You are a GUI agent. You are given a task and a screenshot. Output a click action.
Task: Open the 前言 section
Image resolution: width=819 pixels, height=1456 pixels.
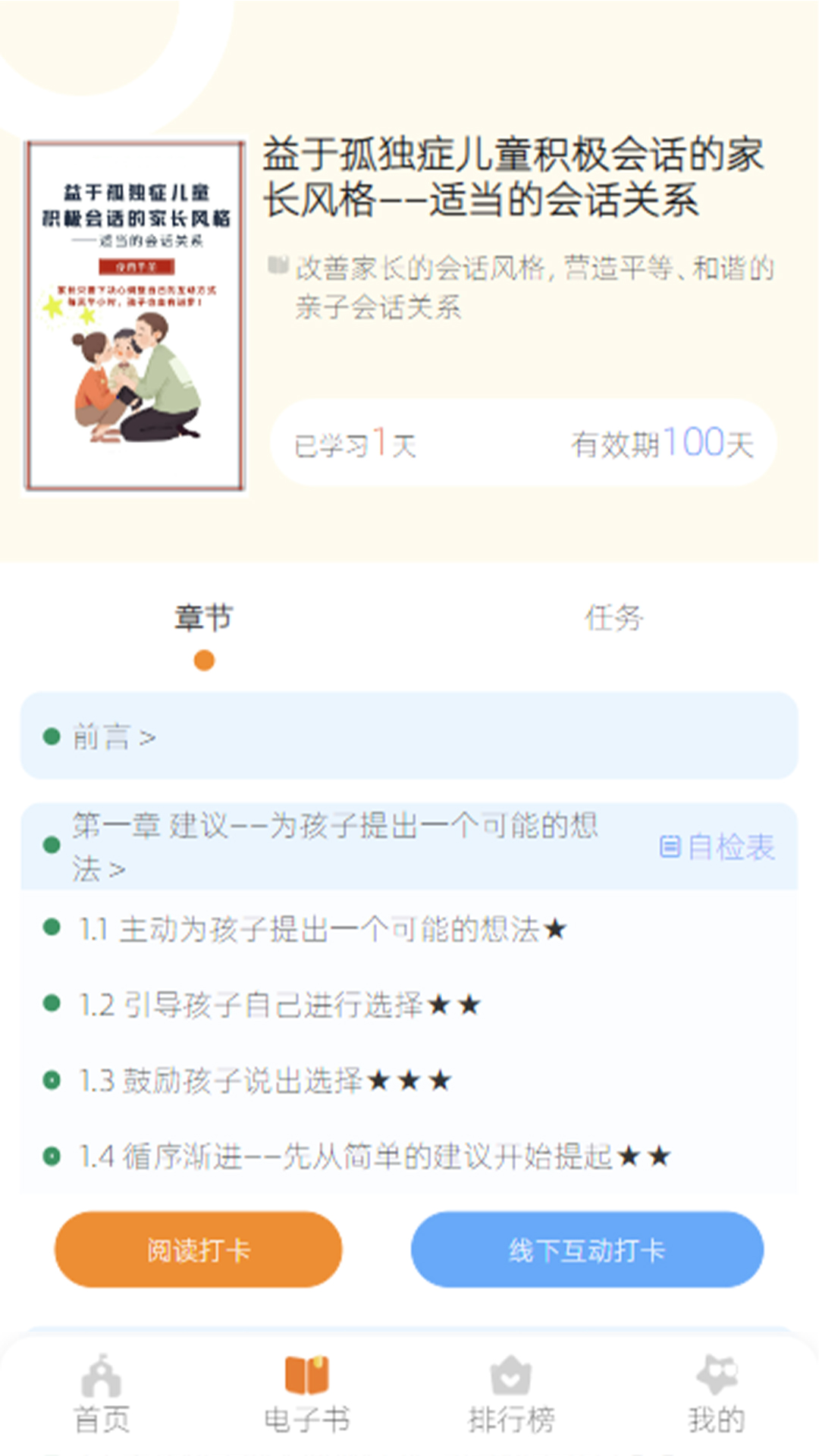114,736
